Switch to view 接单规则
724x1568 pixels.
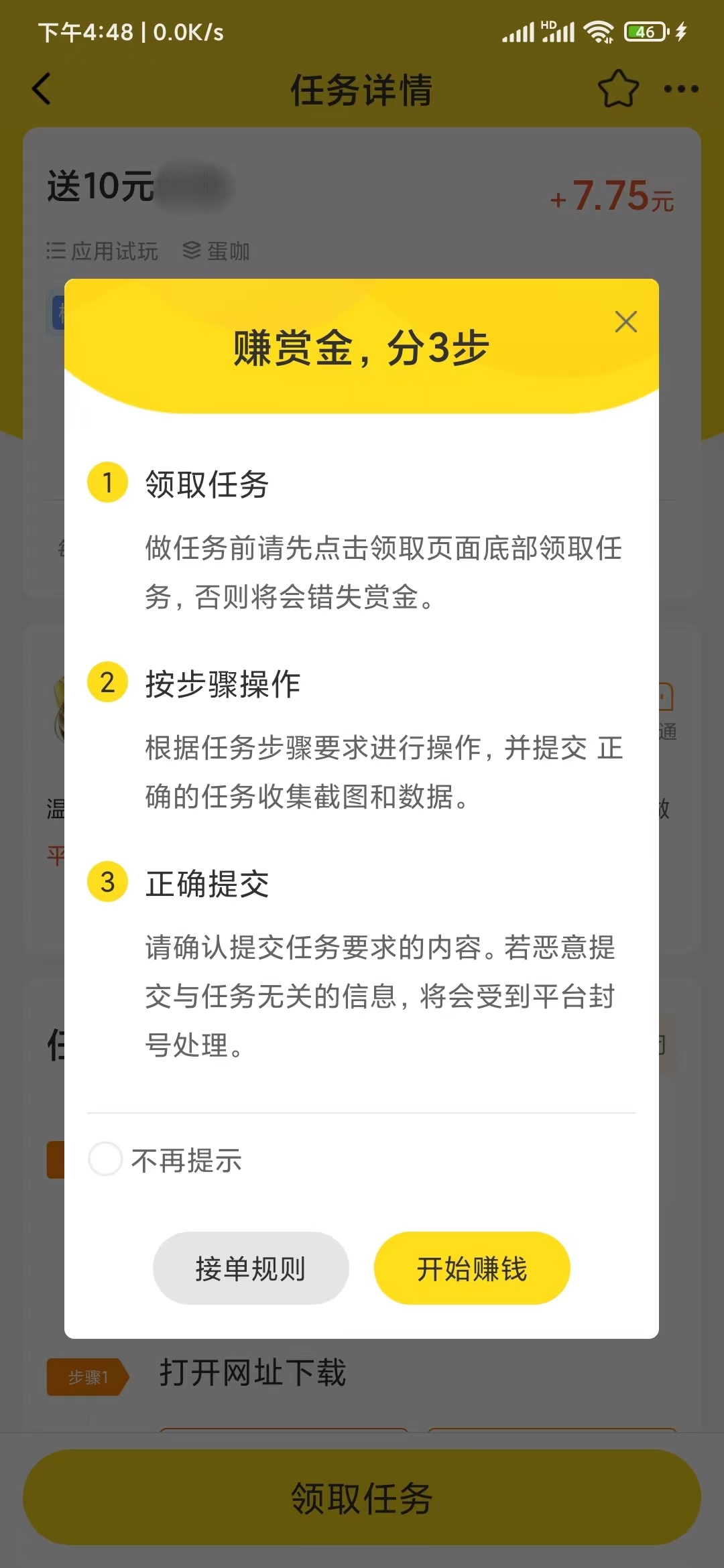point(250,1268)
